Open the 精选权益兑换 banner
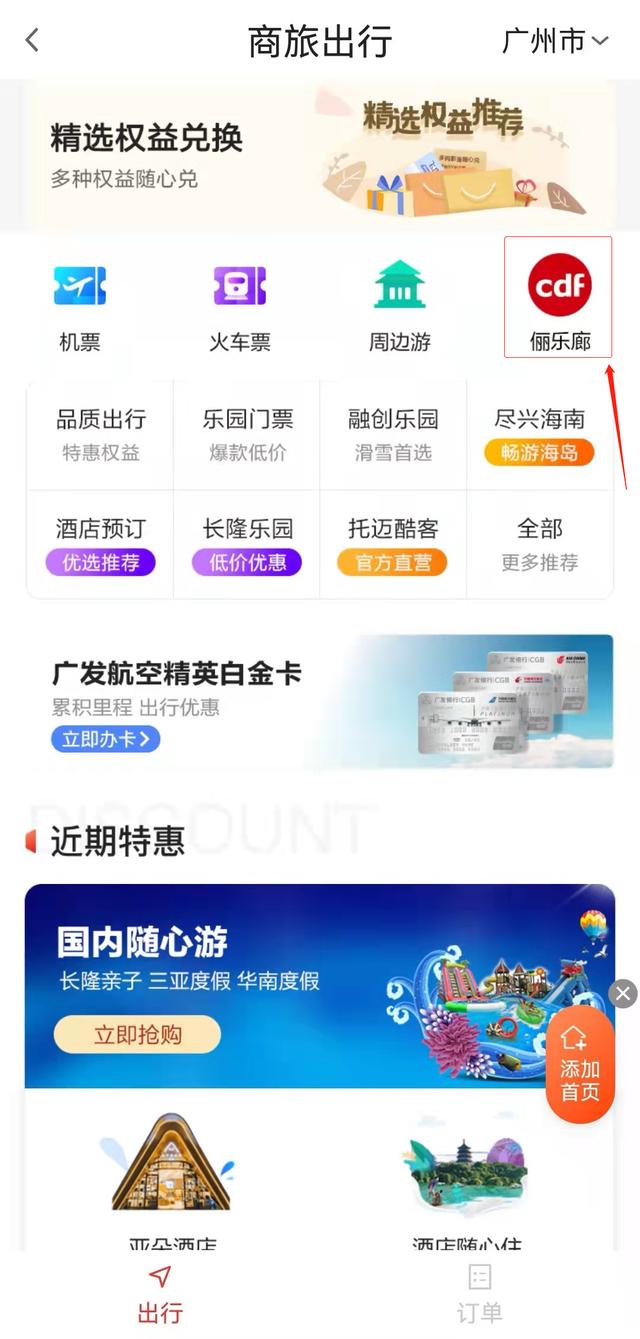The image size is (640, 1339). tap(320, 156)
